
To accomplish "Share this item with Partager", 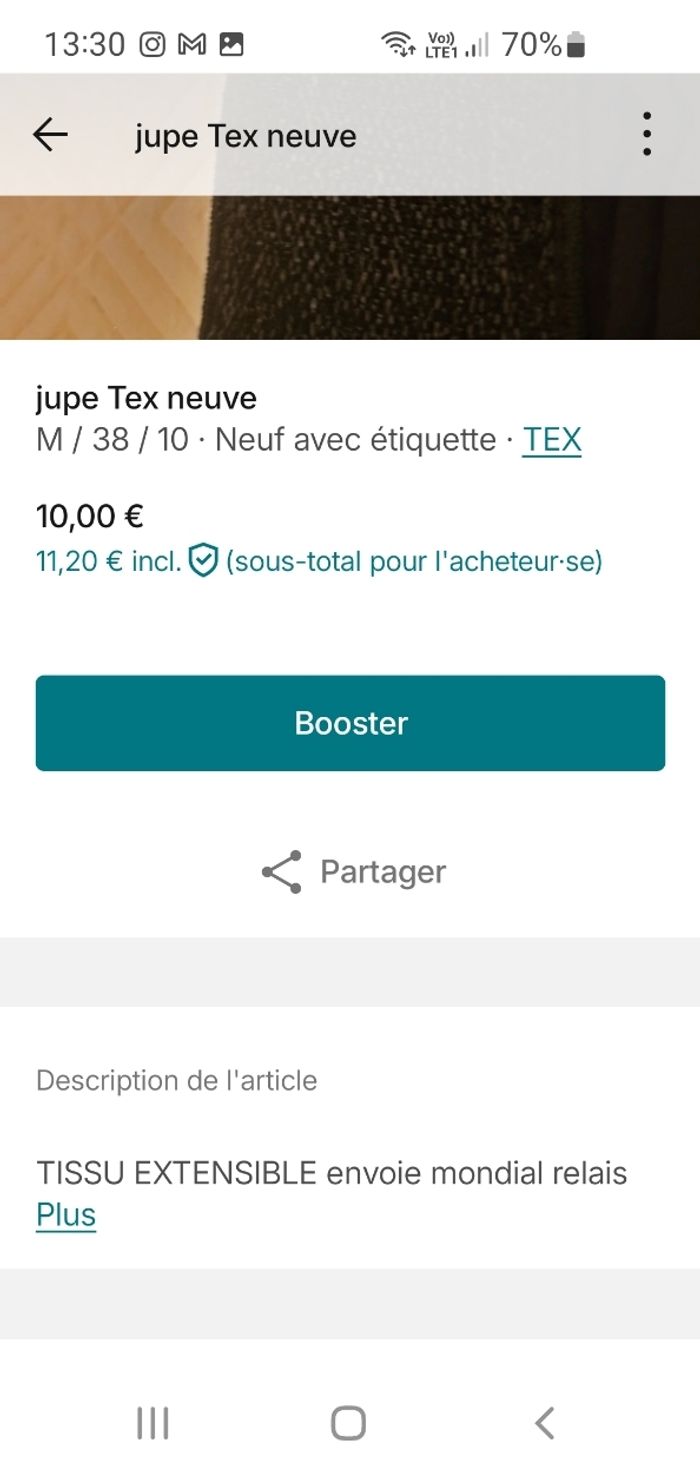I will tap(352, 872).
